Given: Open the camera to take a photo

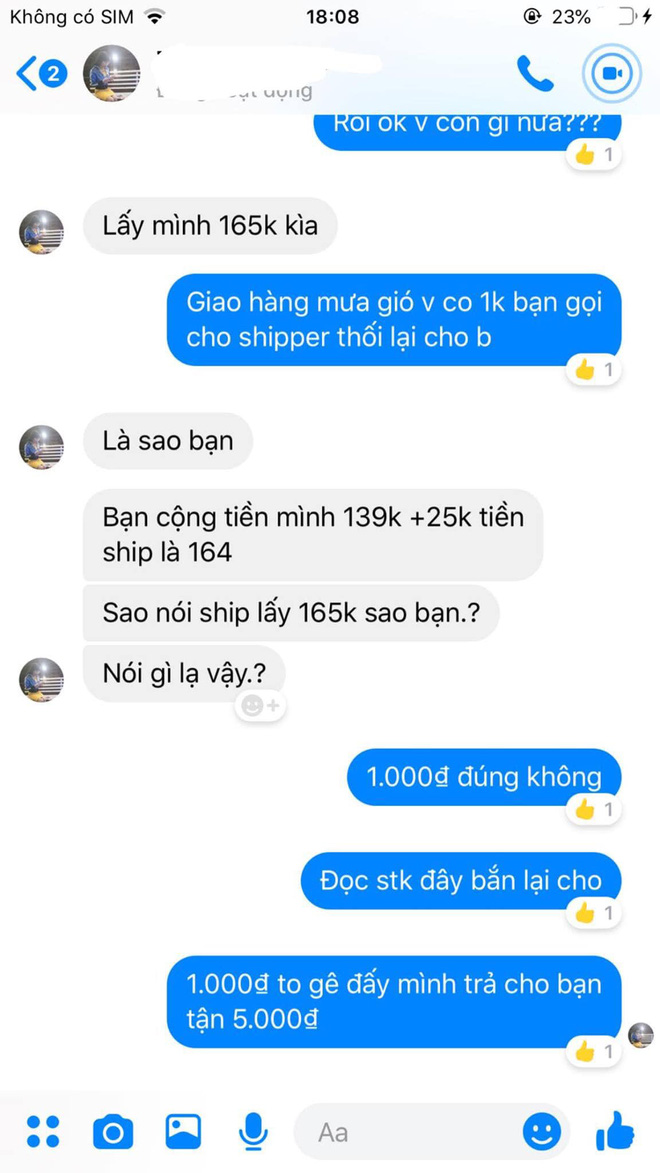Looking at the screenshot, I should point(113,1131).
